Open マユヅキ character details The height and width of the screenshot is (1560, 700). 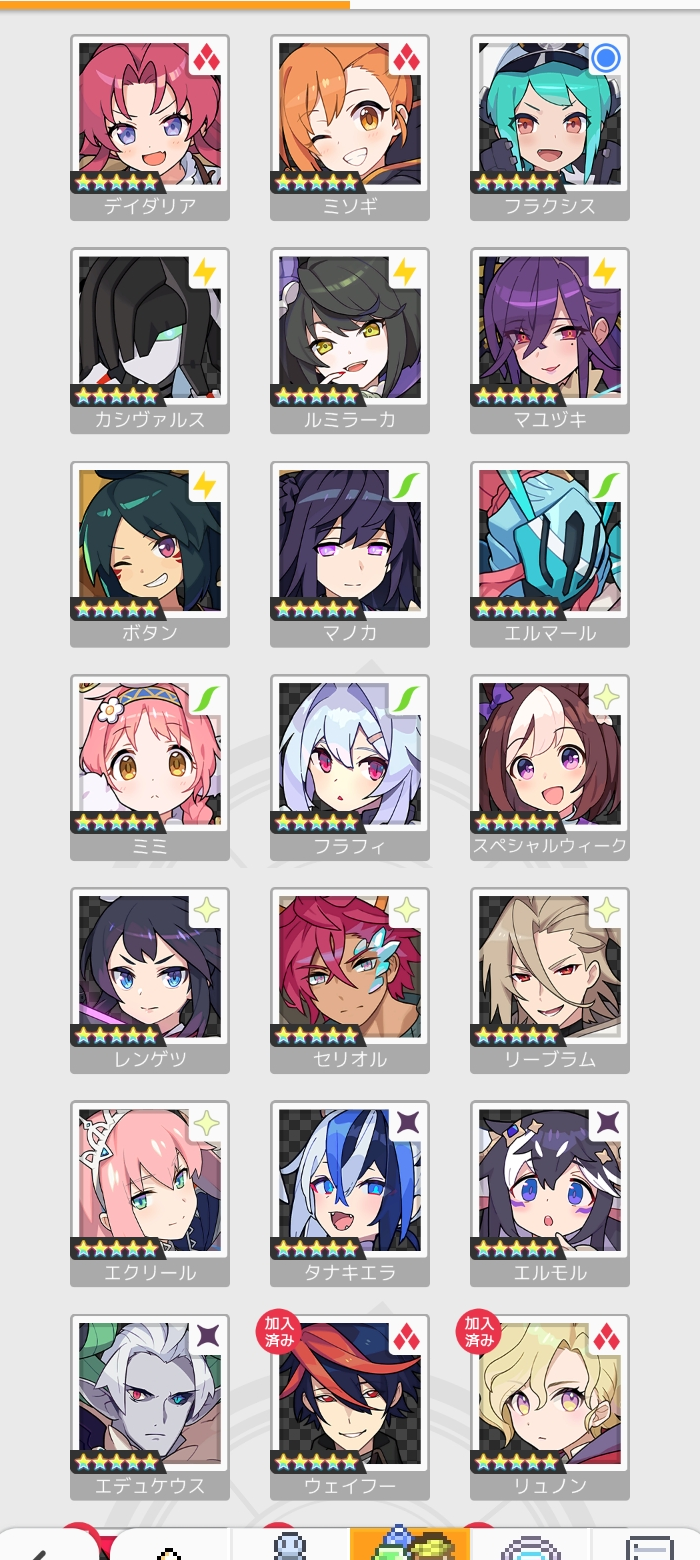coord(550,331)
